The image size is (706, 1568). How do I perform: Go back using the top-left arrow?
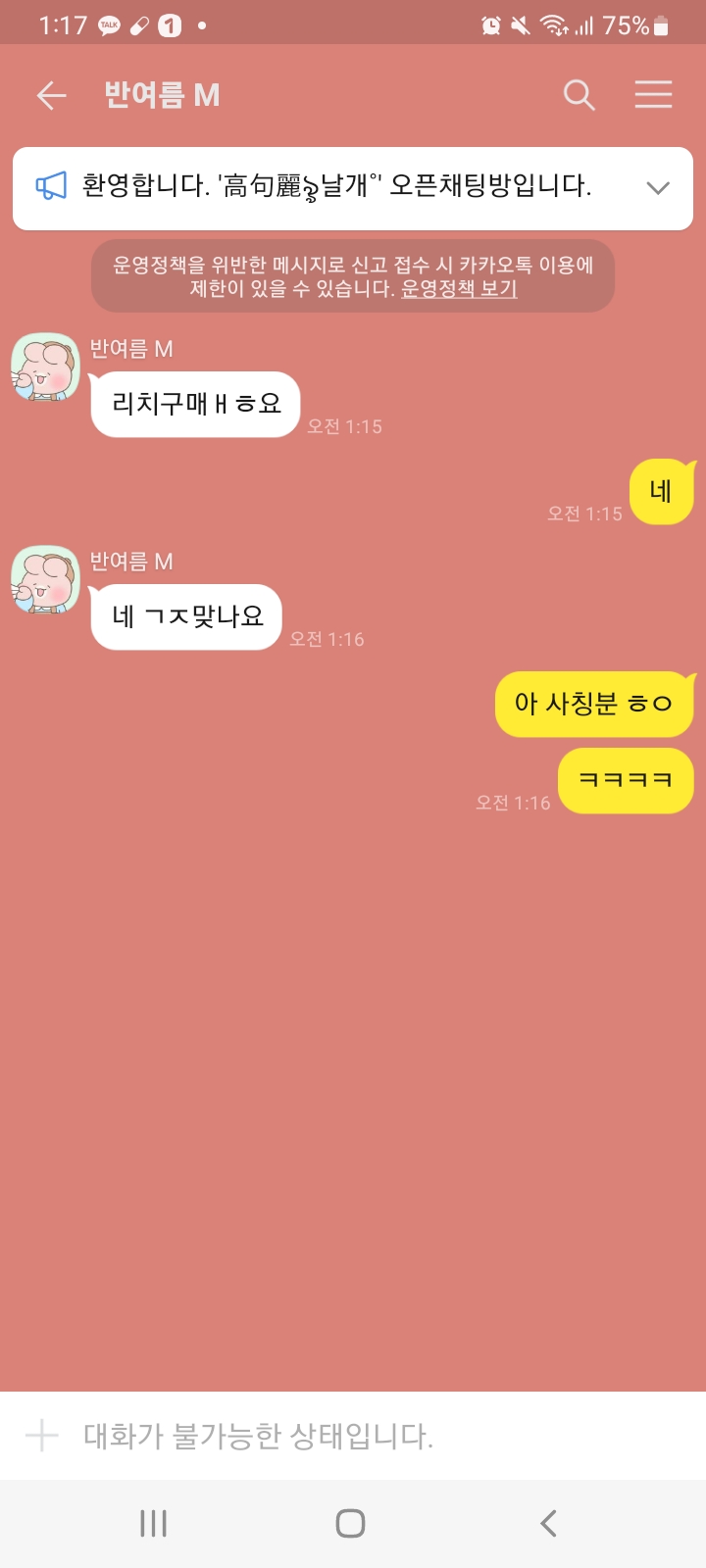click(51, 95)
